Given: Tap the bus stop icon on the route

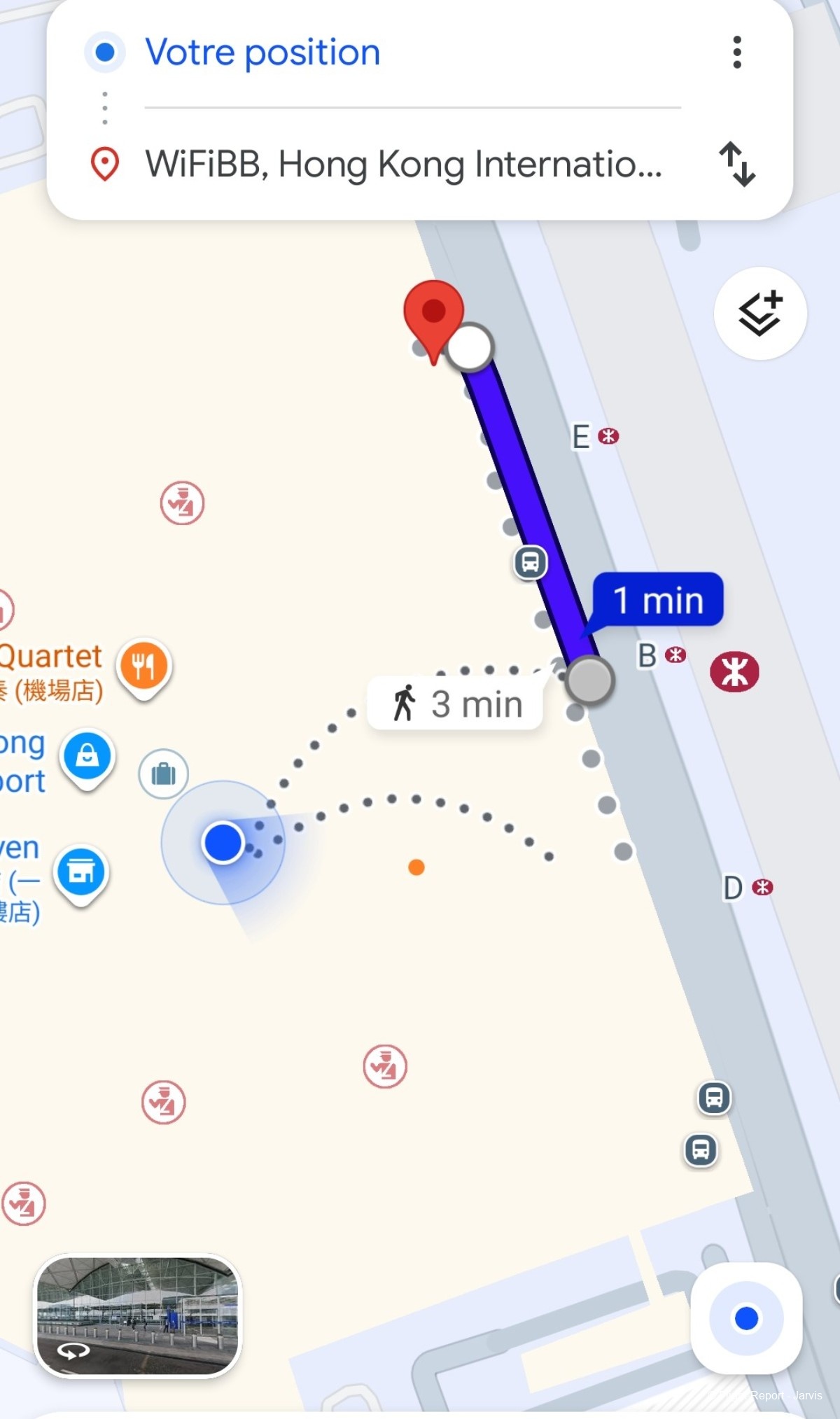Looking at the screenshot, I should click(x=530, y=562).
